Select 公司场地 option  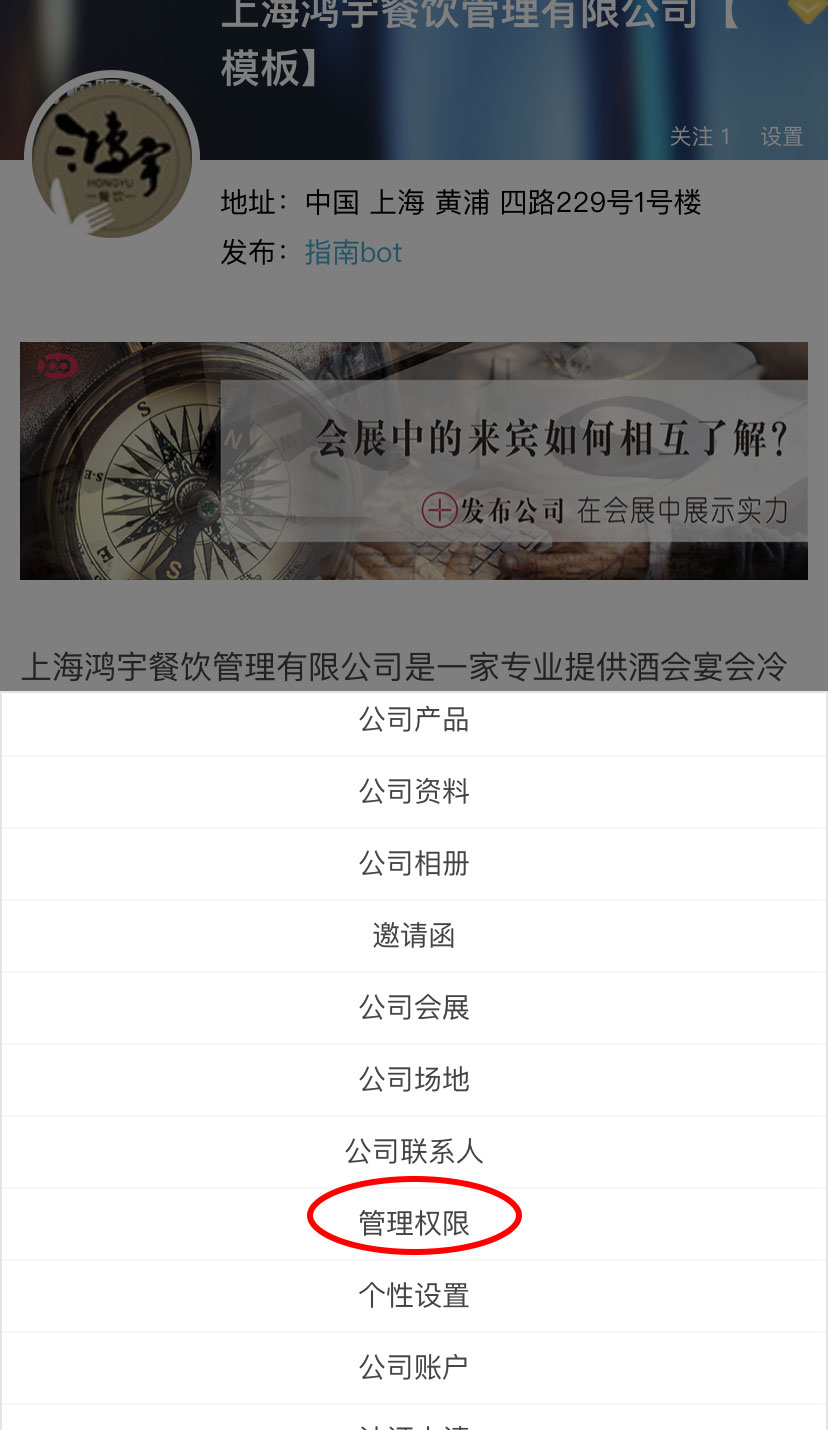pyautogui.click(x=414, y=1080)
